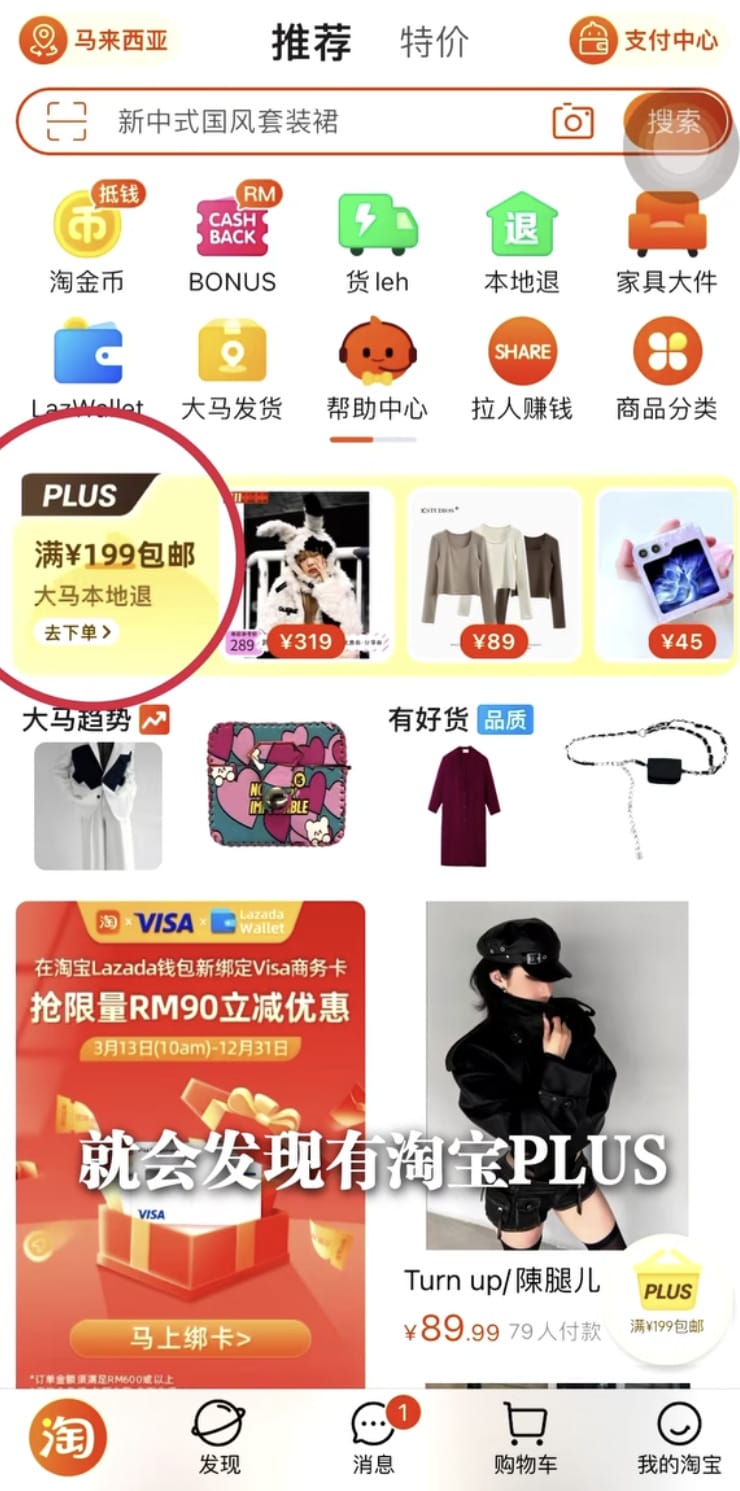Tap the scan icon in search bar
740x1491 pixels.
67,122
